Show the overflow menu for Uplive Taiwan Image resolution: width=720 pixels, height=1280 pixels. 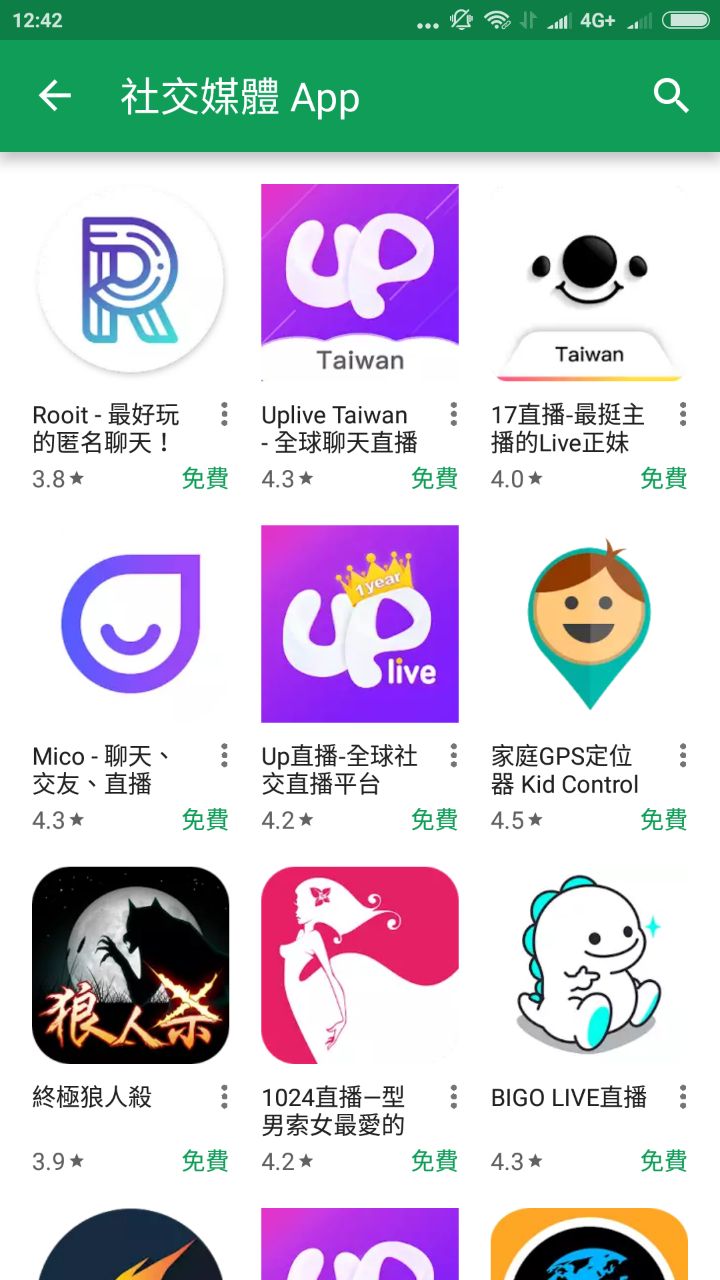453,414
